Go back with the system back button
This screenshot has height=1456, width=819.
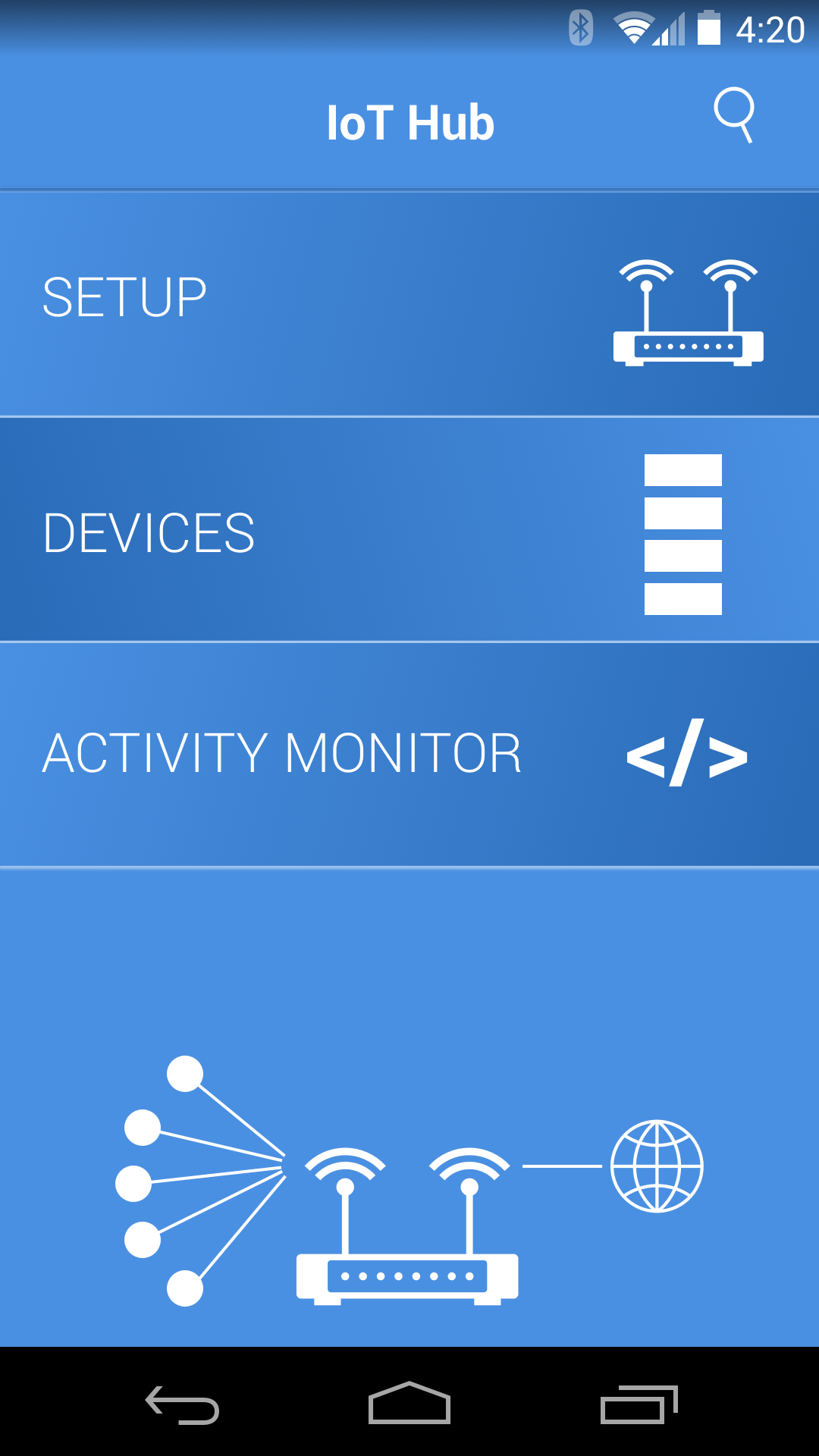(182, 1405)
